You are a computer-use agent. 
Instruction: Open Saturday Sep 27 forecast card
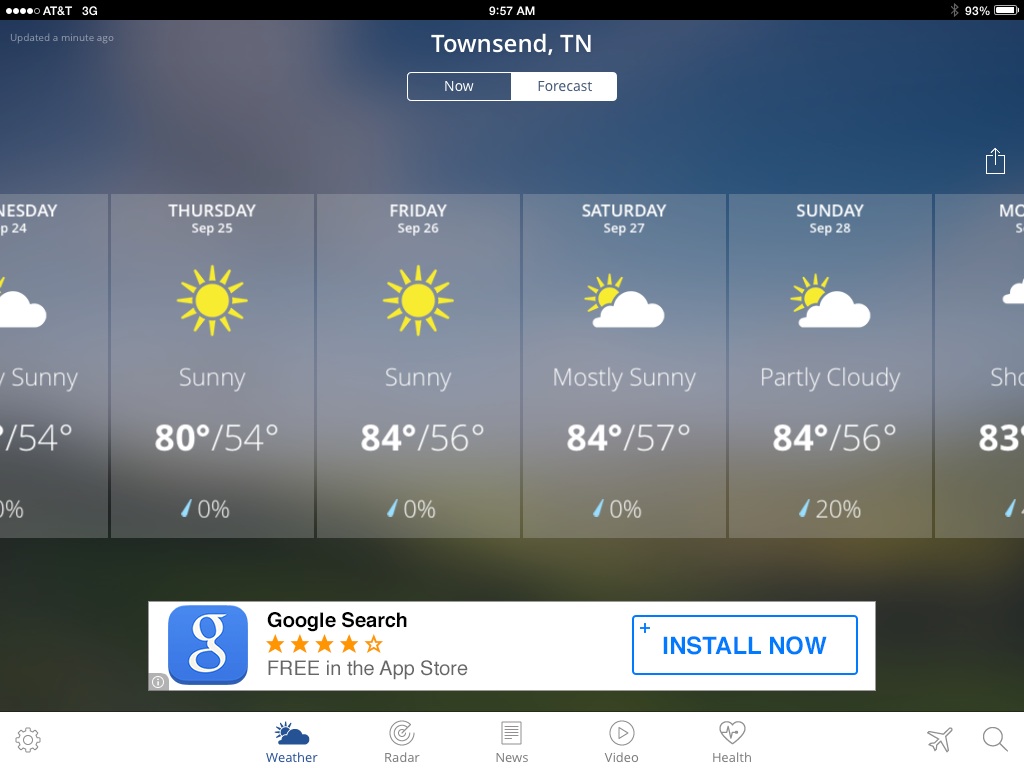pos(624,366)
